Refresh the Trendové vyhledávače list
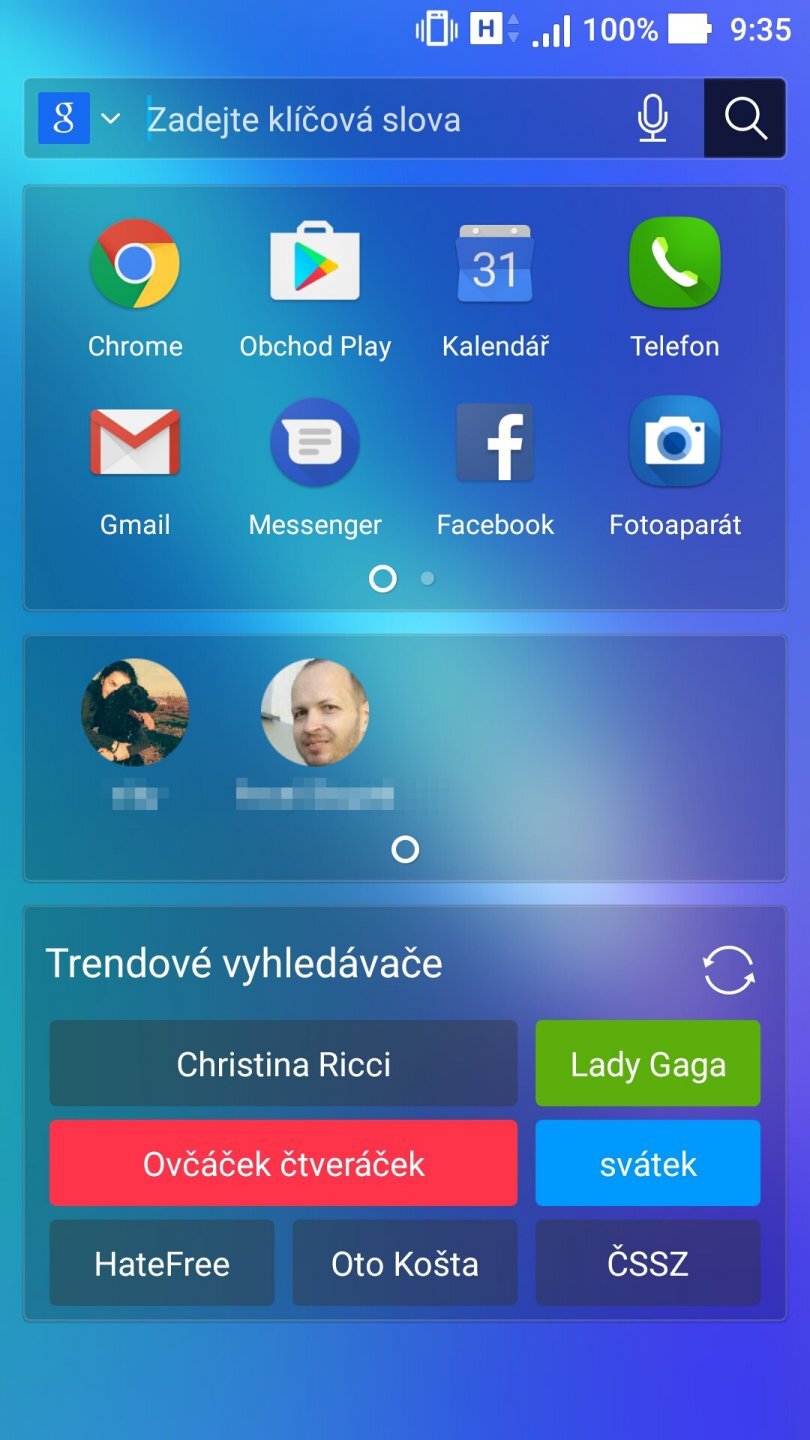The image size is (810, 1440). [x=729, y=969]
